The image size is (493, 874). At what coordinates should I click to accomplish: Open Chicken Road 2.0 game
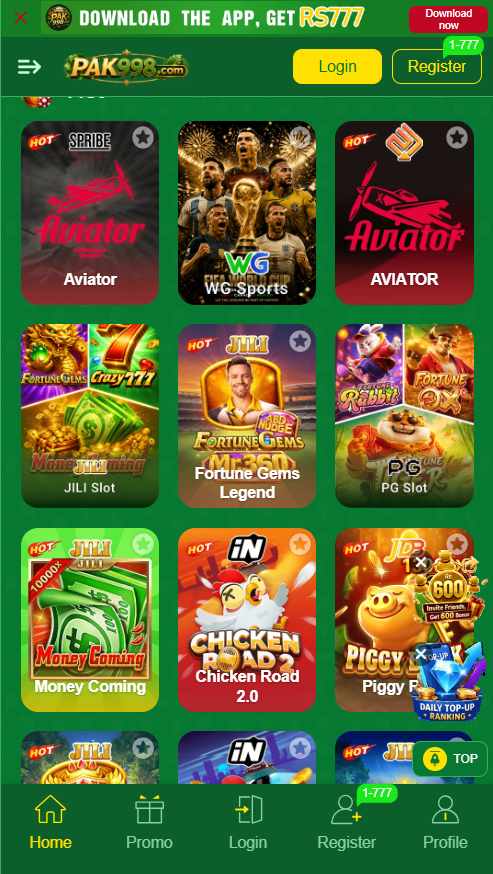click(x=246, y=620)
